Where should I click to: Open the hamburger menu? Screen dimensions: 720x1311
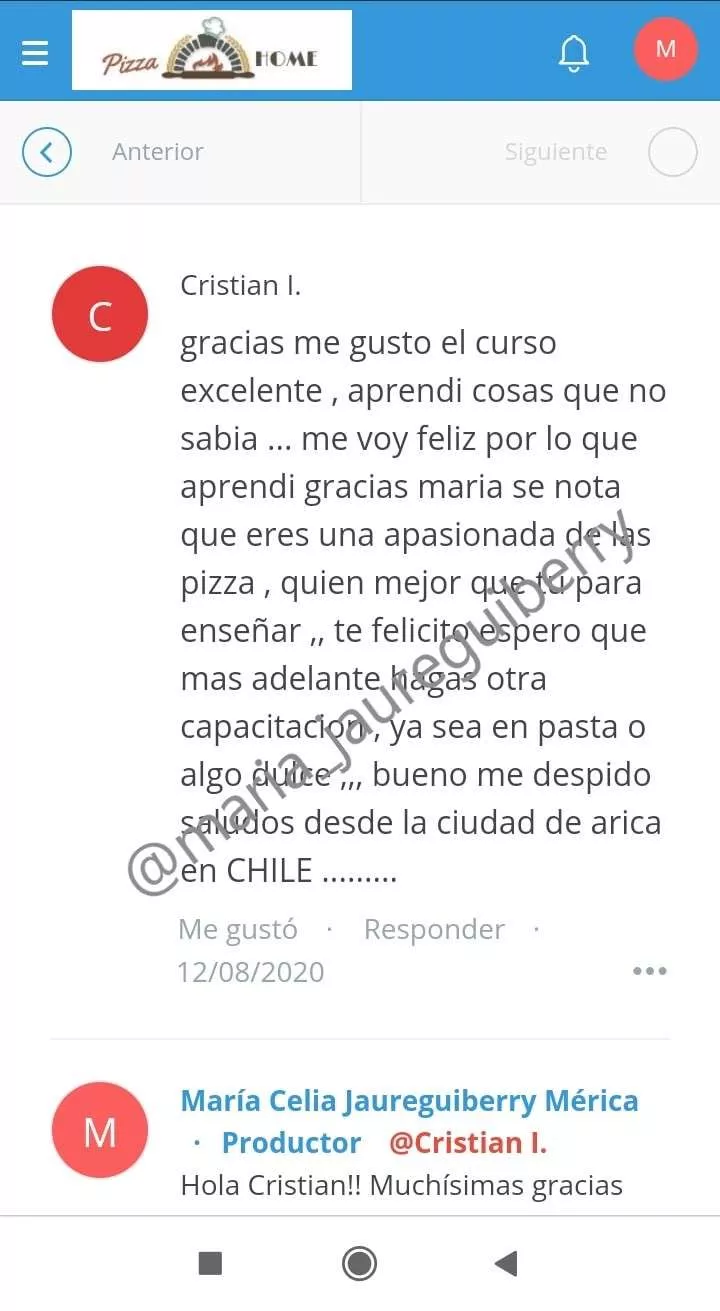coord(35,52)
